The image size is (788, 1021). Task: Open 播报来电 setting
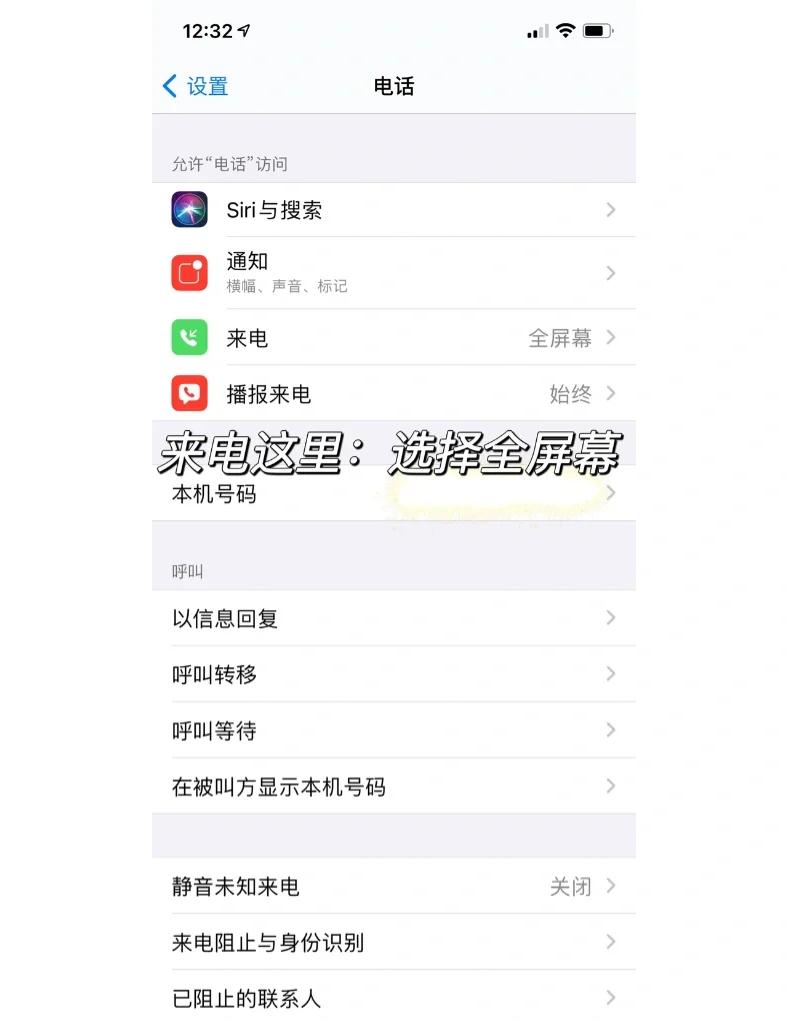click(x=393, y=394)
